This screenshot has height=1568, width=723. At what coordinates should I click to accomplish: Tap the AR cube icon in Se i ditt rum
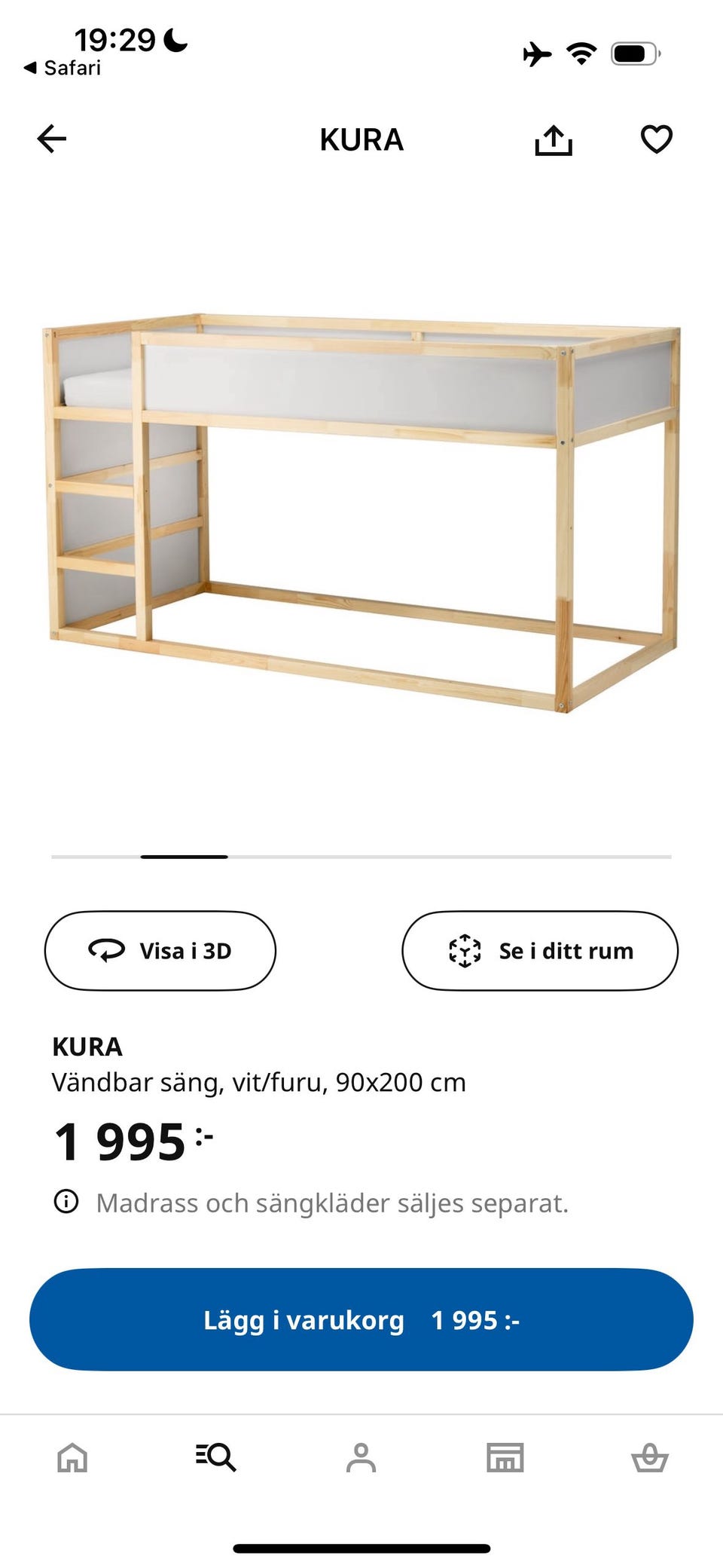(x=465, y=950)
